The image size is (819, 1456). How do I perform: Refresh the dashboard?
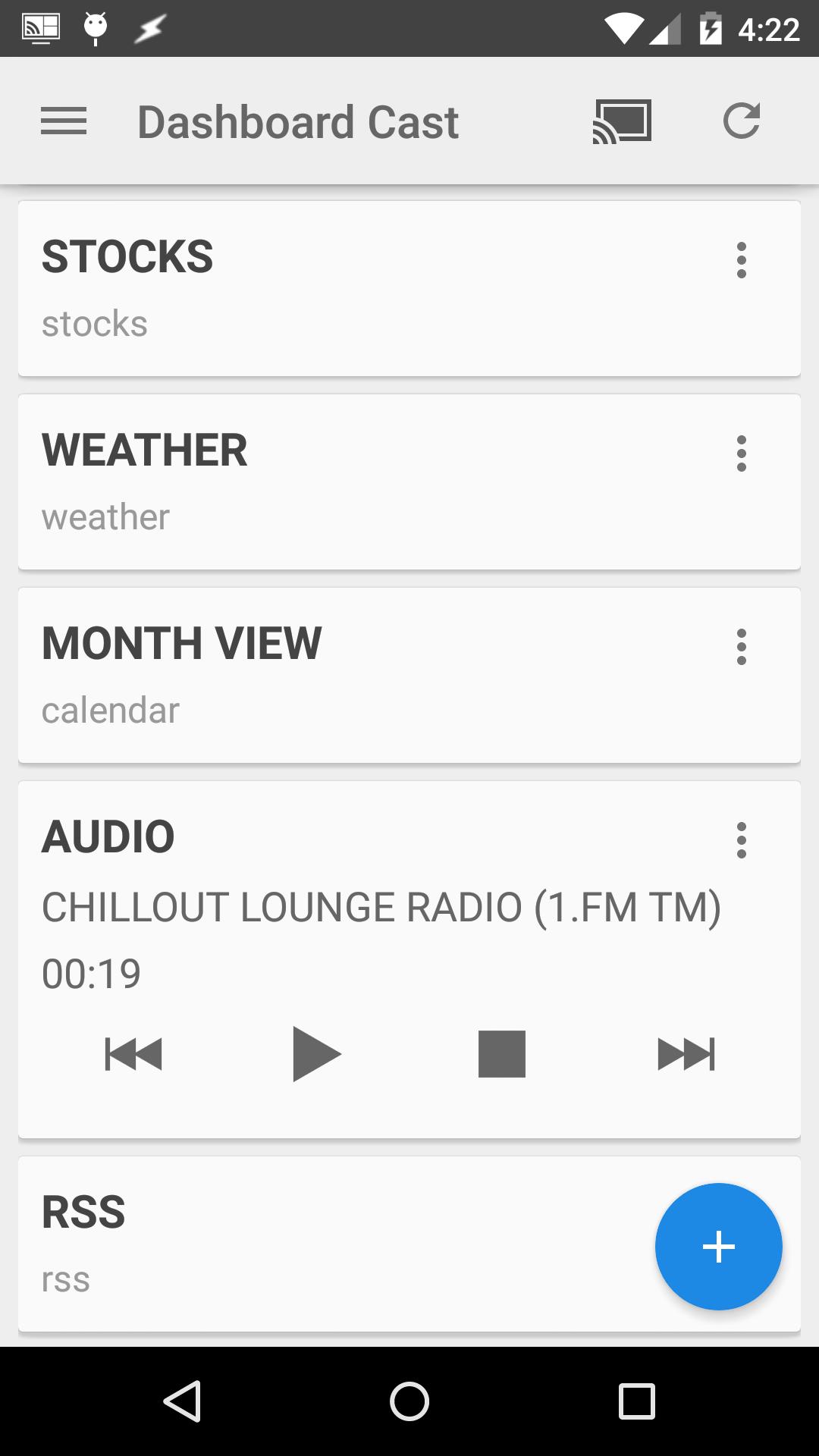point(742,120)
